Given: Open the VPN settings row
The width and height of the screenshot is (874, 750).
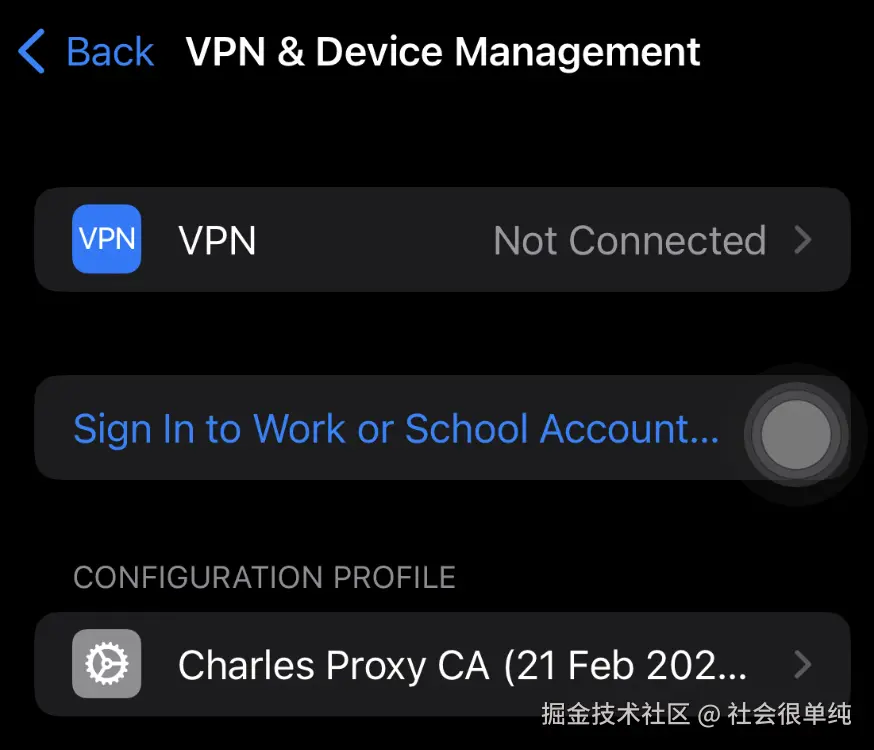Looking at the screenshot, I should pyautogui.click(x=442, y=240).
